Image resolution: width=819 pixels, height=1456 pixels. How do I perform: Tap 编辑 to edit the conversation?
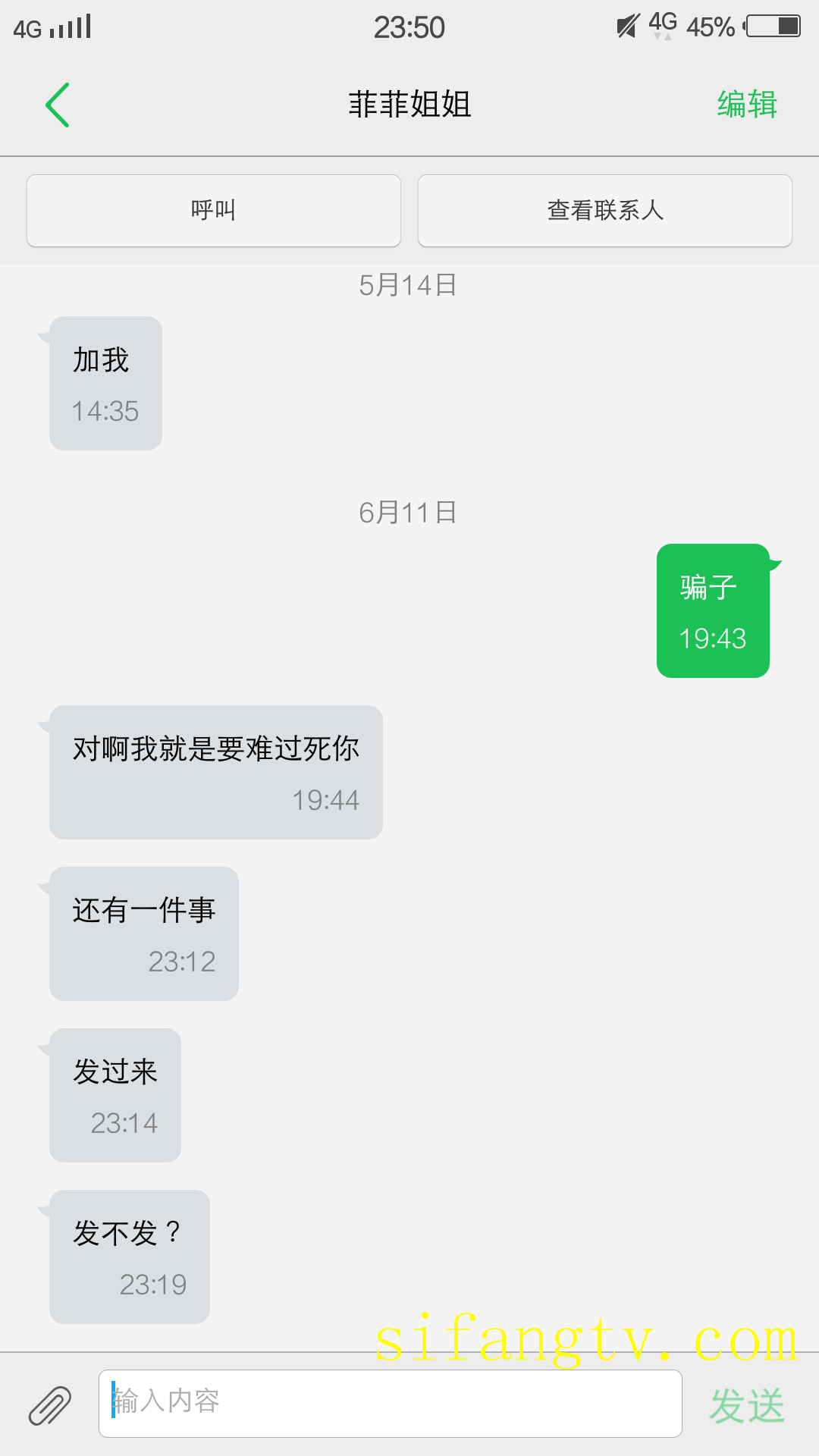[747, 105]
